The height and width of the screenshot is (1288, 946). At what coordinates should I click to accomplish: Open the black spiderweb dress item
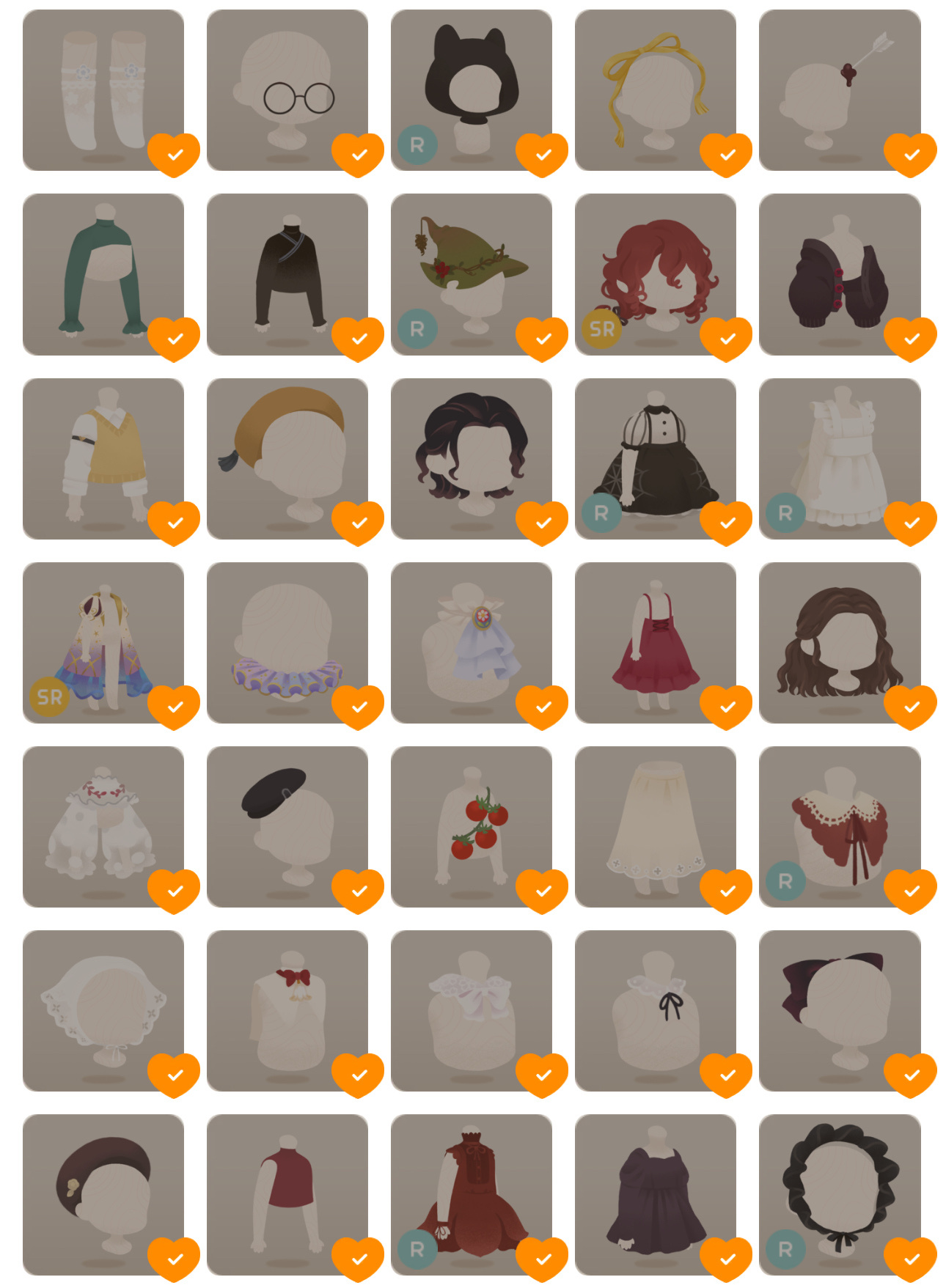[655, 458]
